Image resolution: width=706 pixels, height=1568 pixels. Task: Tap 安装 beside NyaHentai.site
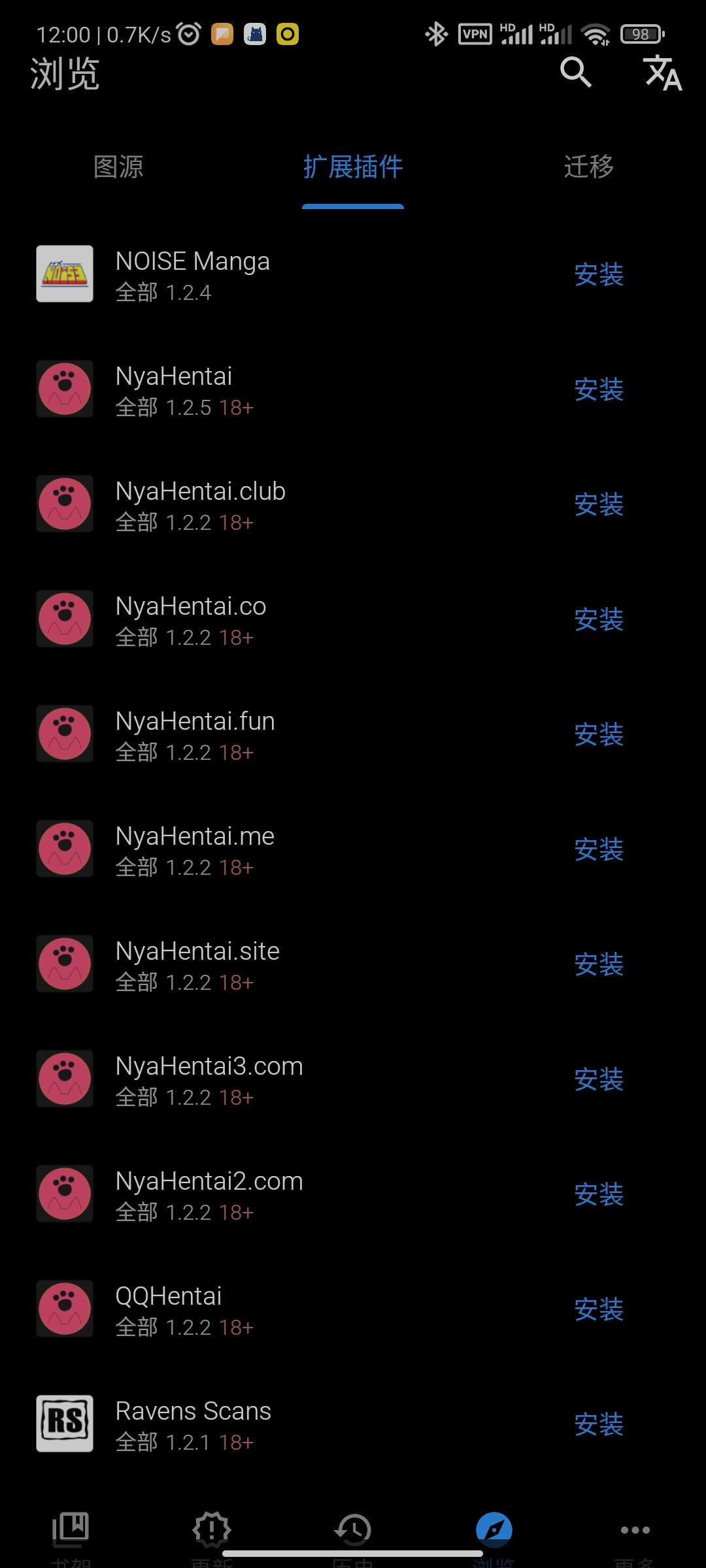point(599,964)
